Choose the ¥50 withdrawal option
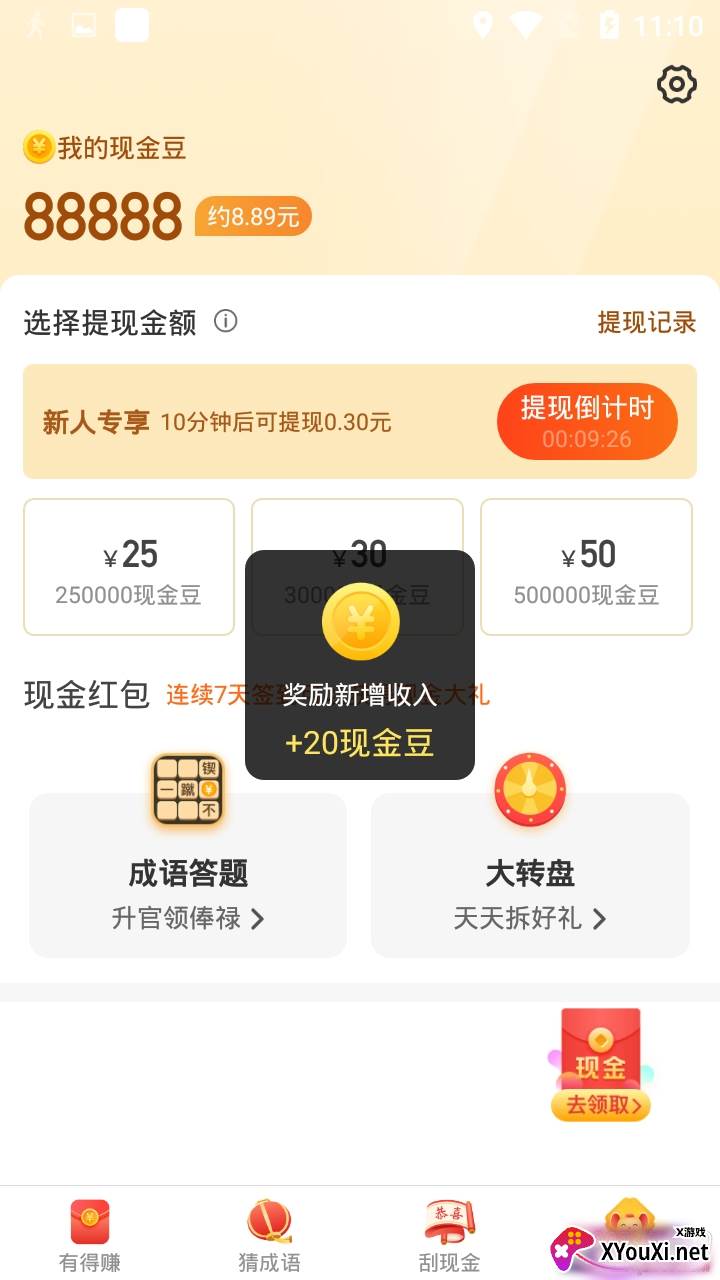Image resolution: width=720 pixels, height=1280 pixels. [586, 567]
